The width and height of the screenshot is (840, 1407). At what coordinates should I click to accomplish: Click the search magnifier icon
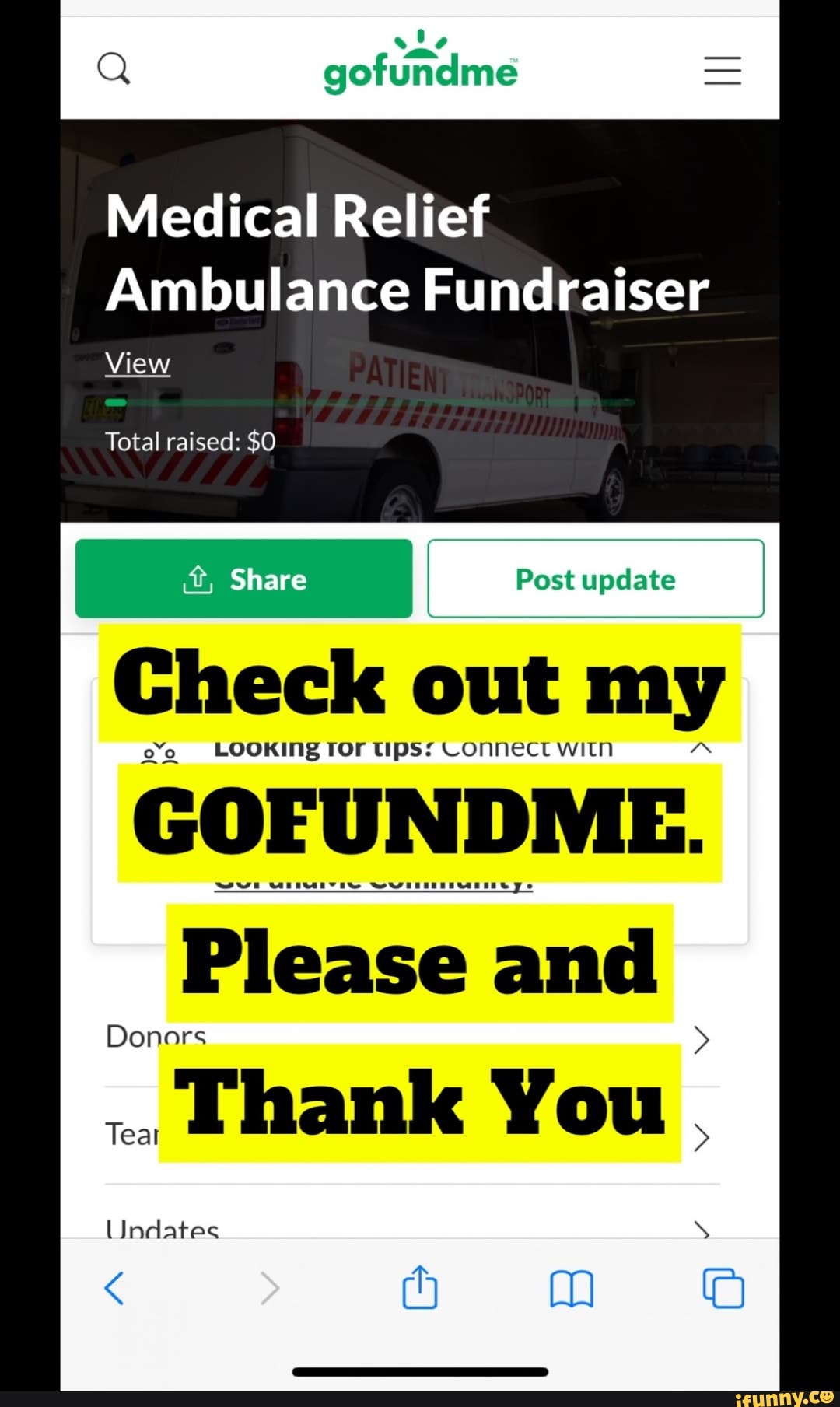pos(114,68)
